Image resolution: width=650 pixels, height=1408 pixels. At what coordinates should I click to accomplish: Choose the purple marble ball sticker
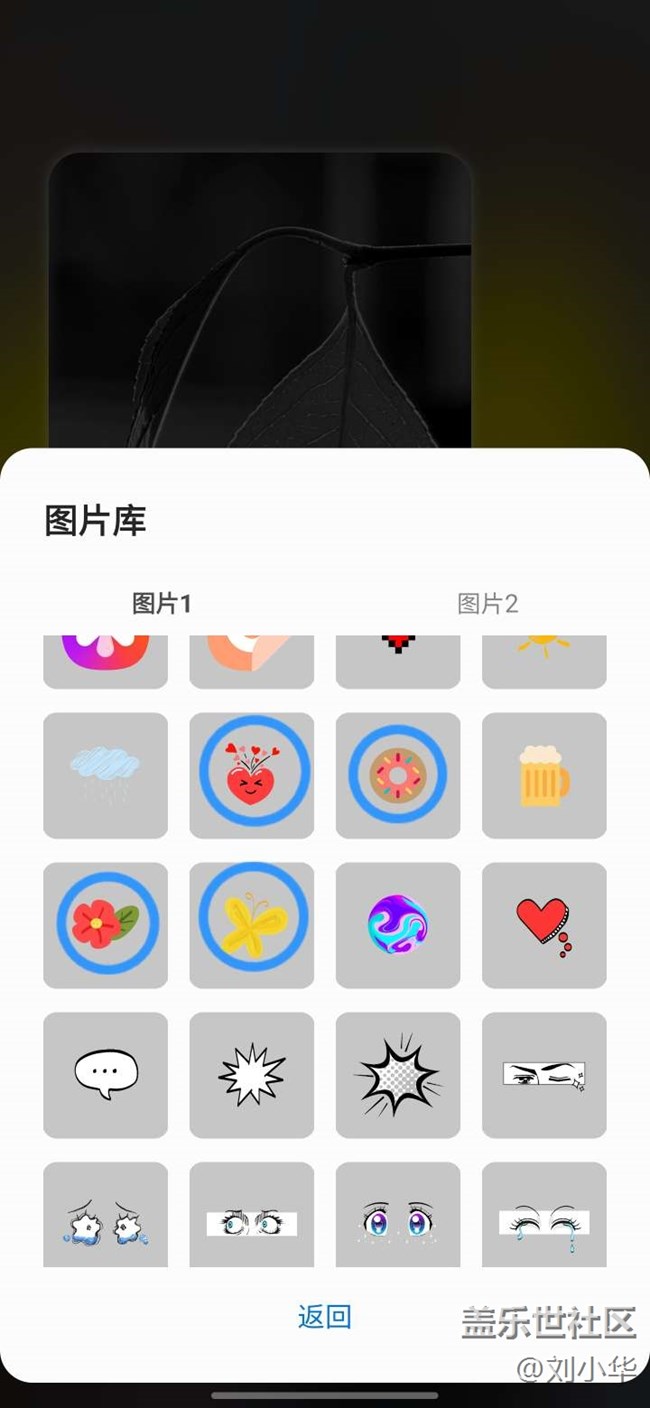pyautogui.click(x=398, y=925)
